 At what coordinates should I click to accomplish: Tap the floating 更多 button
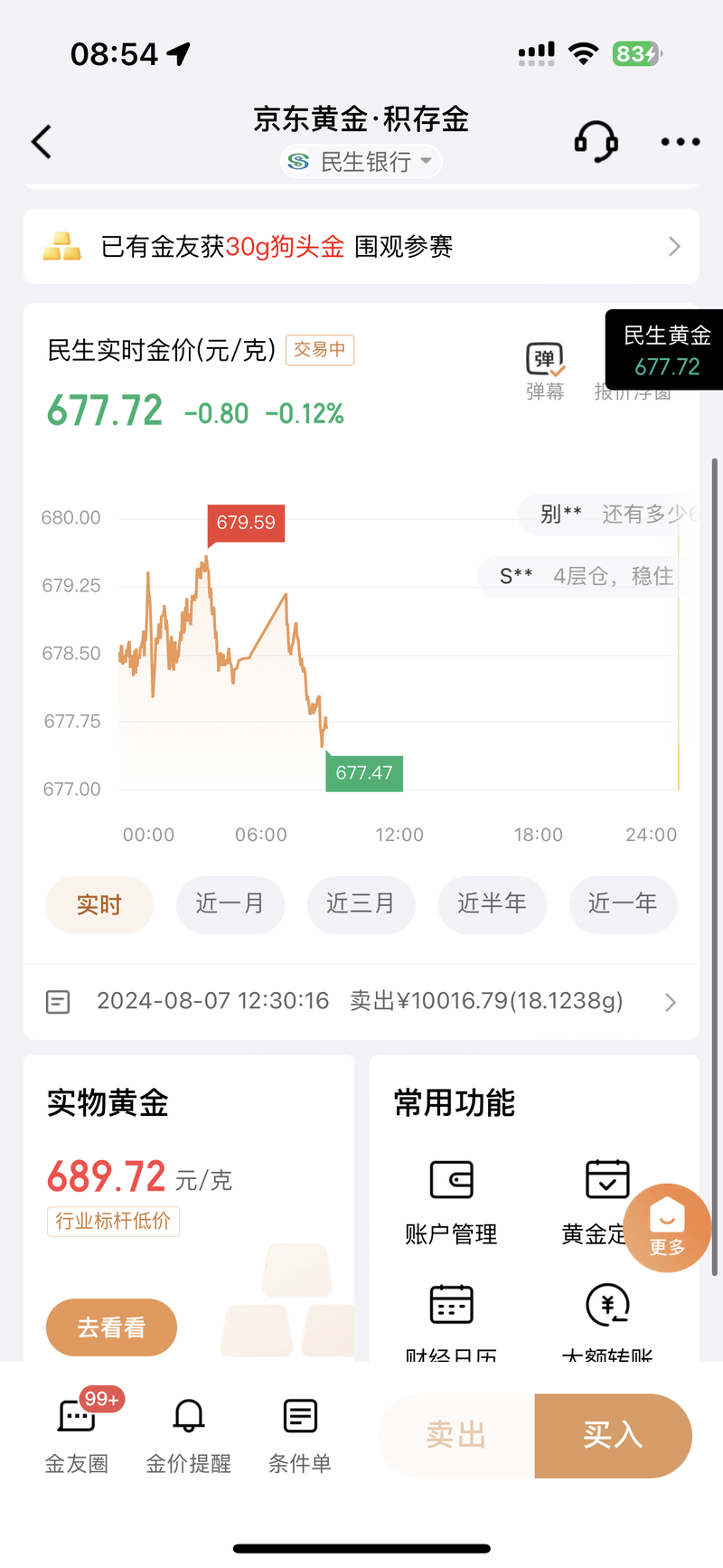(x=667, y=1228)
